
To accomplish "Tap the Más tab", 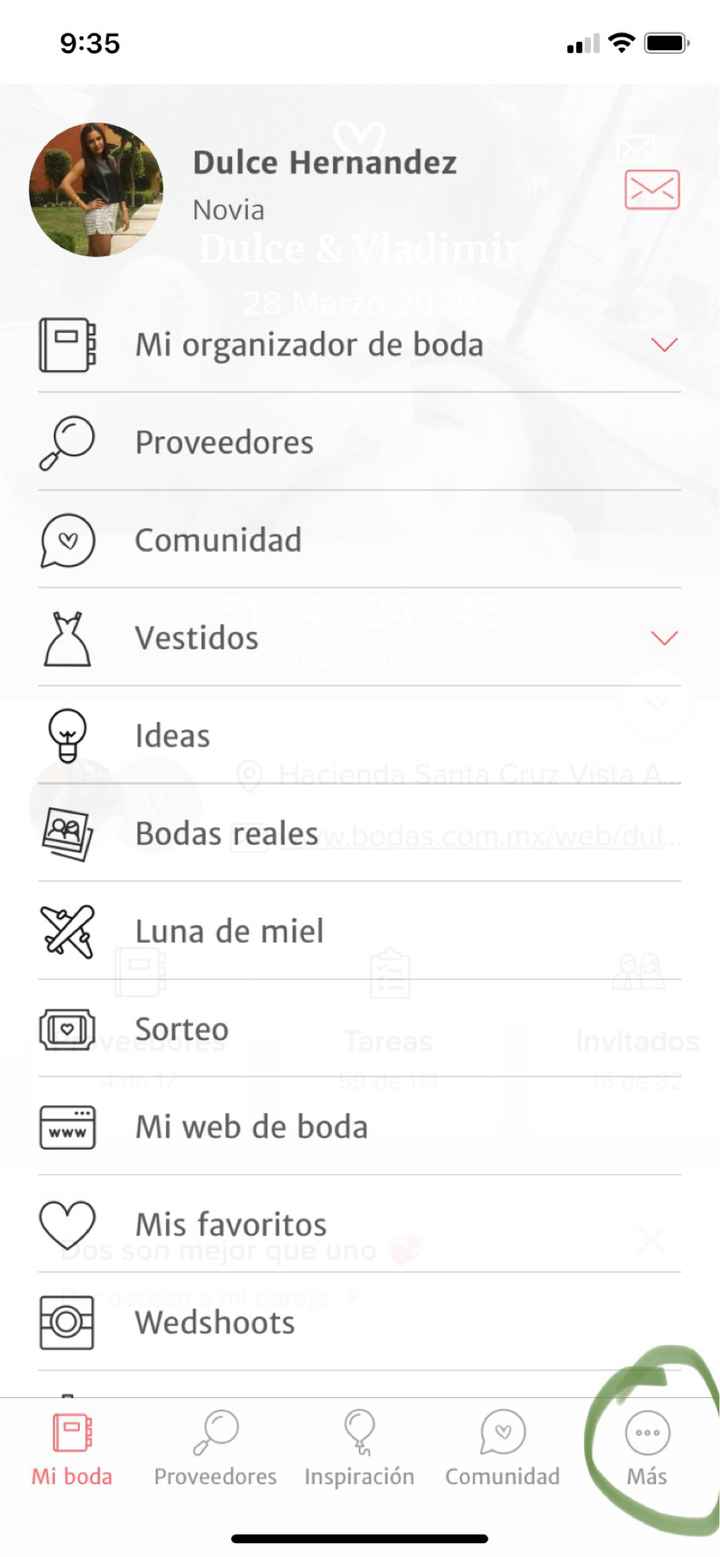I will tap(646, 1448).
